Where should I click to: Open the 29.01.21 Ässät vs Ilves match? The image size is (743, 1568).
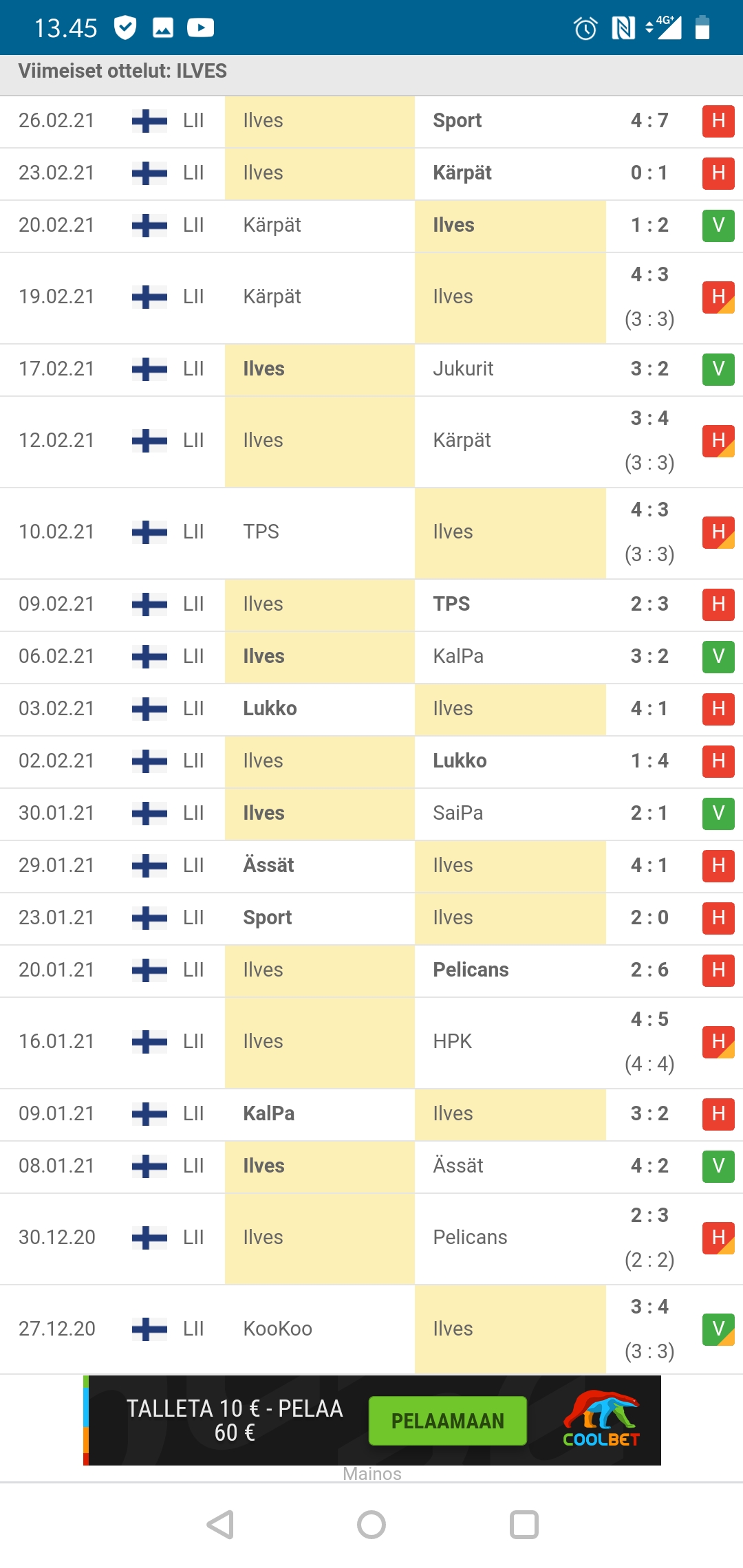click(371, 866)
